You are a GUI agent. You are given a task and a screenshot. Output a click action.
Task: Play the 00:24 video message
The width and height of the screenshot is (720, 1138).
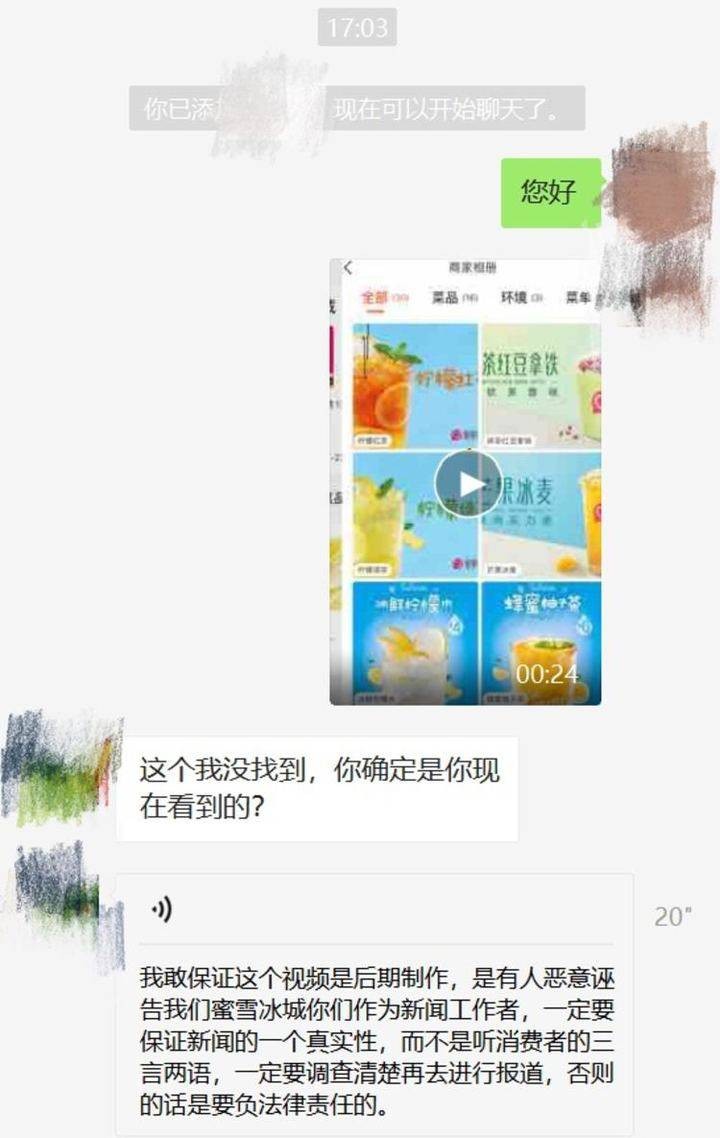tap(467, 483)
